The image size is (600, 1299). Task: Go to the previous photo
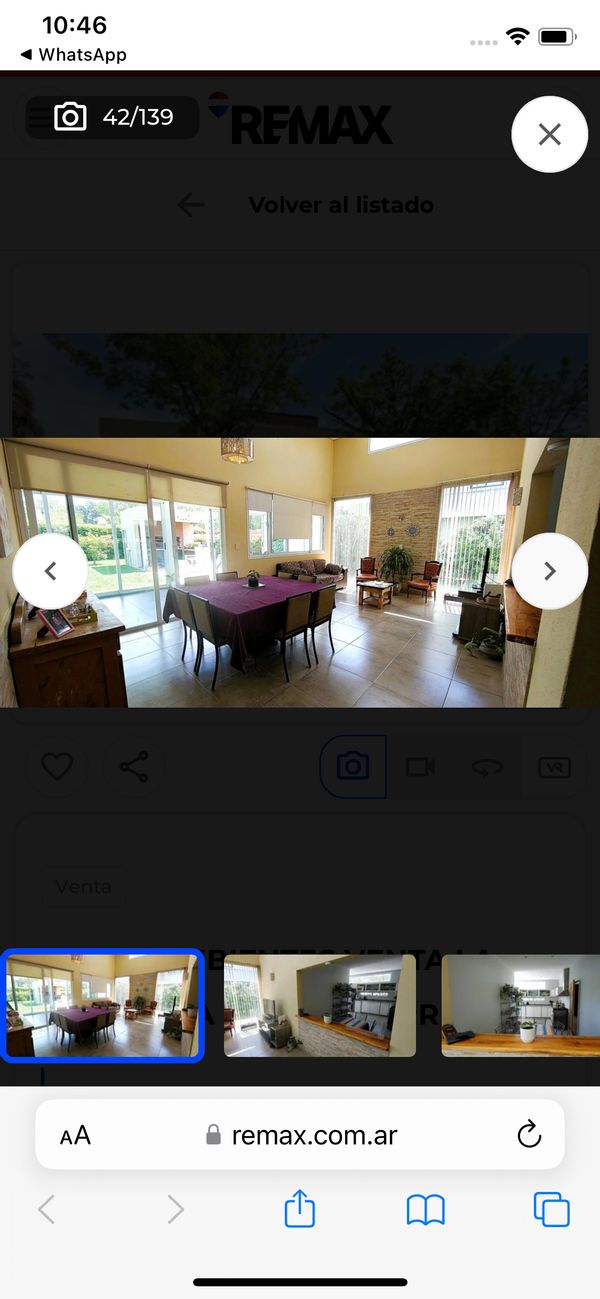(x=51, y=571)
